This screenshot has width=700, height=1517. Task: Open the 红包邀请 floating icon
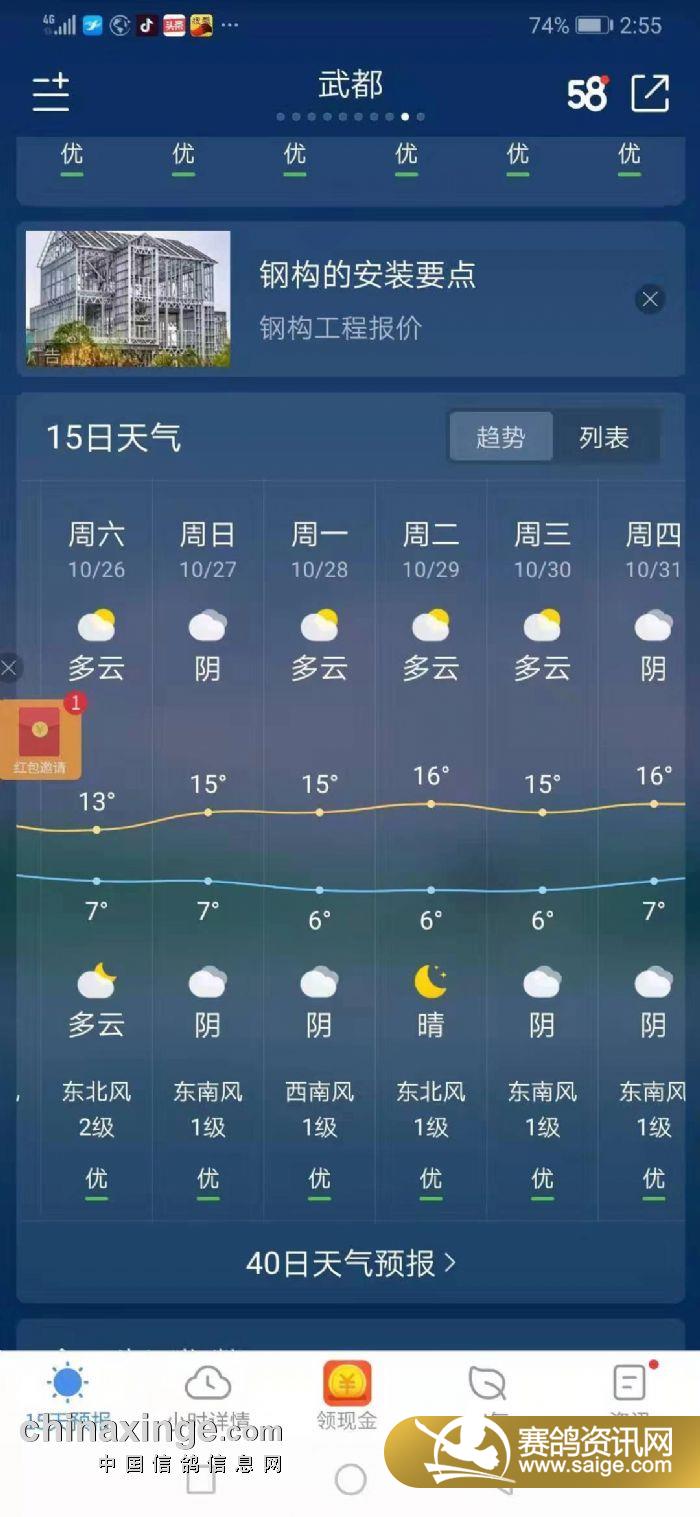[40, 740]
